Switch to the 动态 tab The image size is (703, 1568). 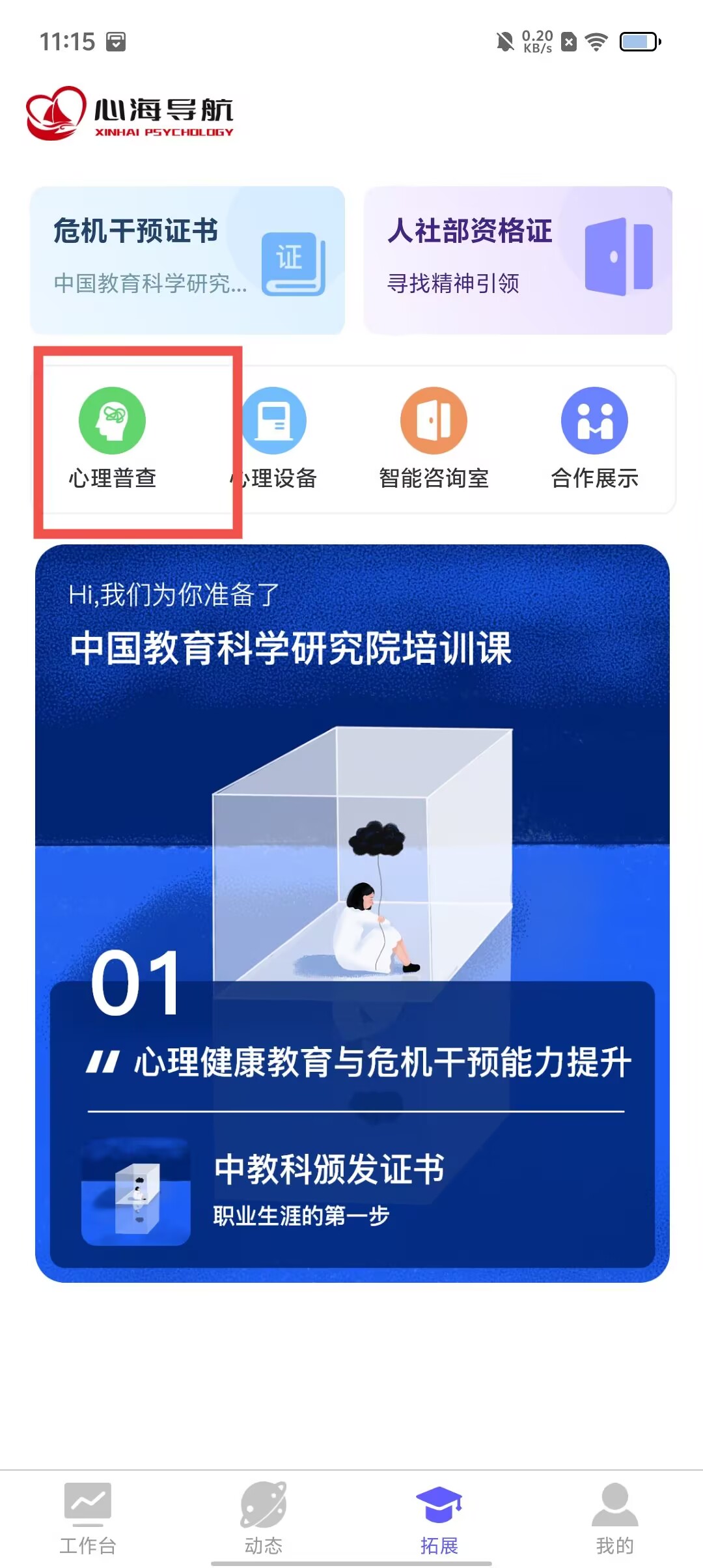[x=264, y=1519]
